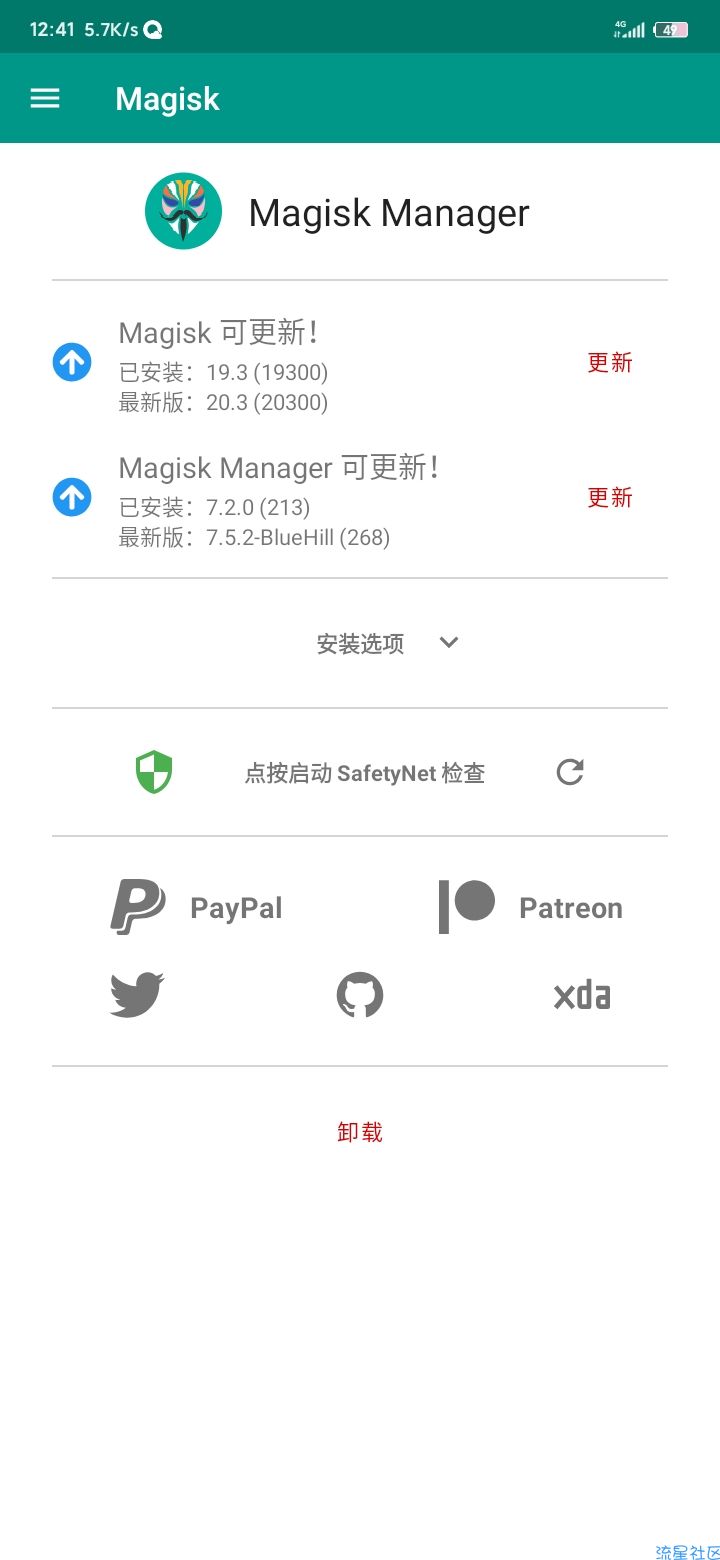Open the xda forum link
The image size is (720, 1560).
coord(582,995)
